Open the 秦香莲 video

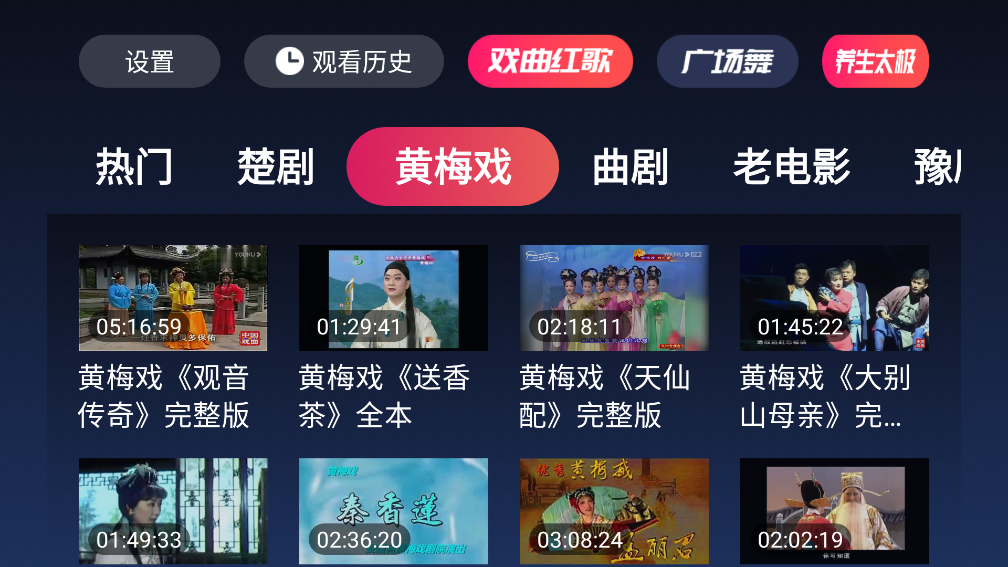point(393,510)
